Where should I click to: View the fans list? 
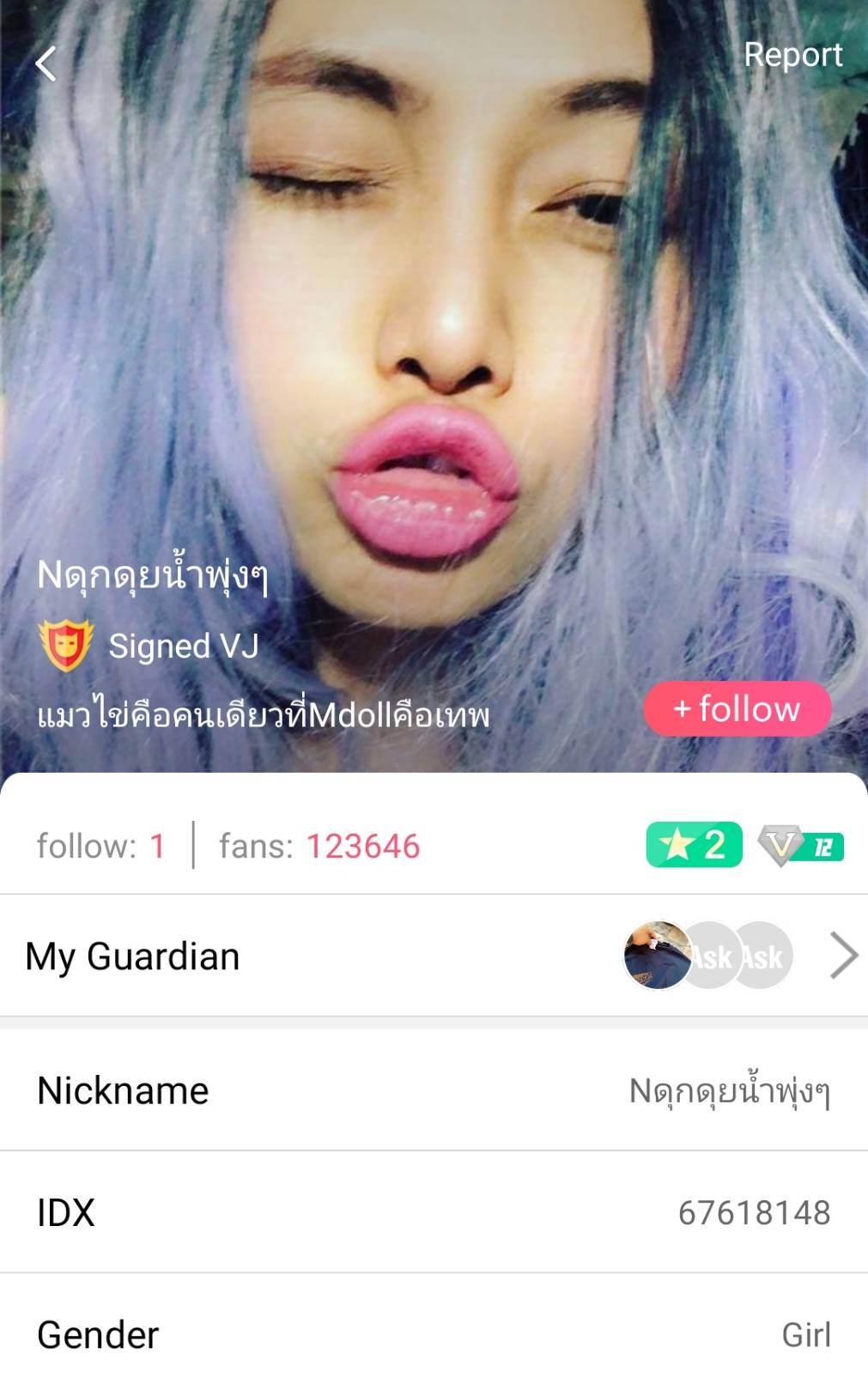click(319, 847)
